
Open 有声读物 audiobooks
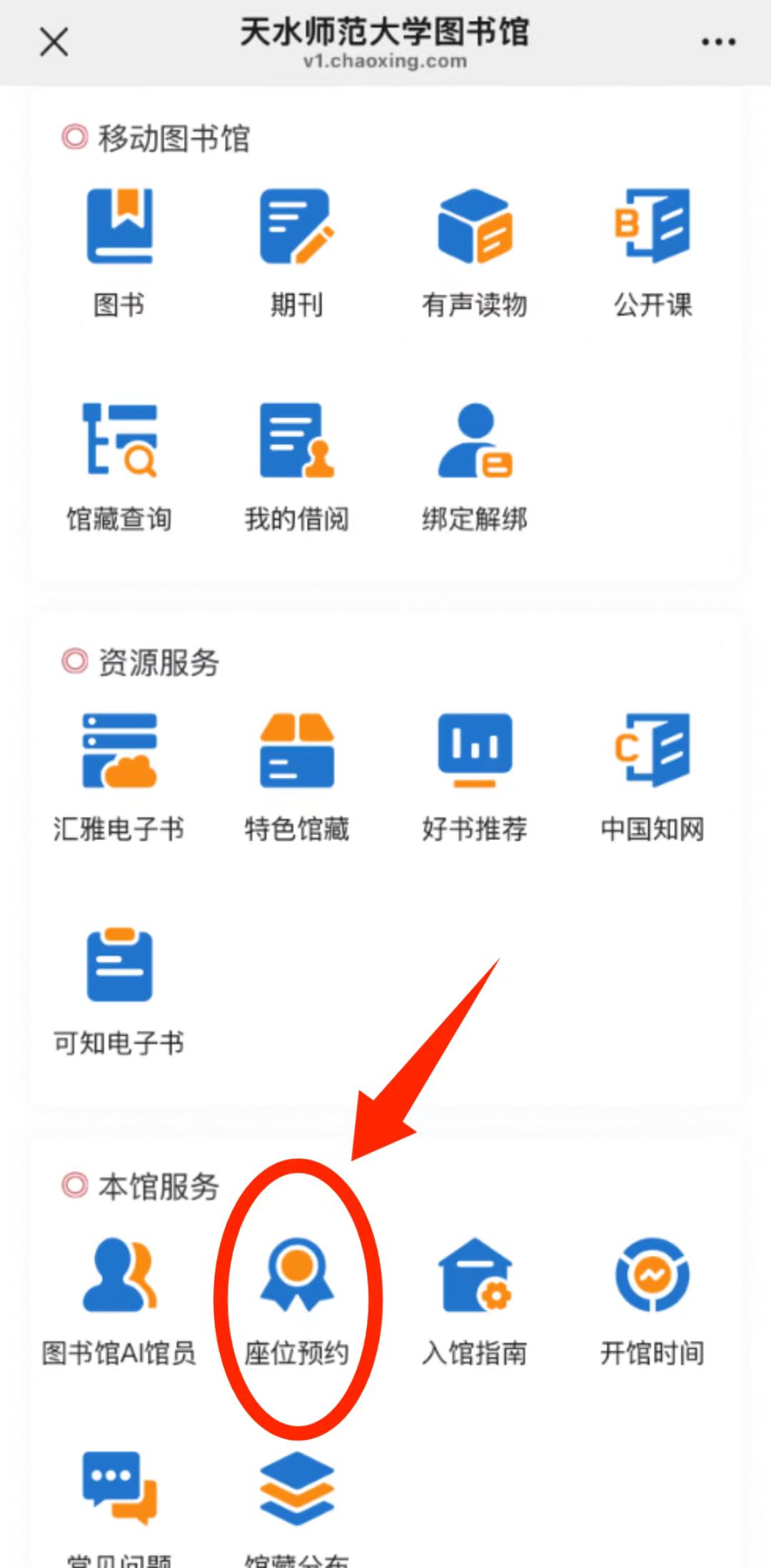[x=475, y=227]
